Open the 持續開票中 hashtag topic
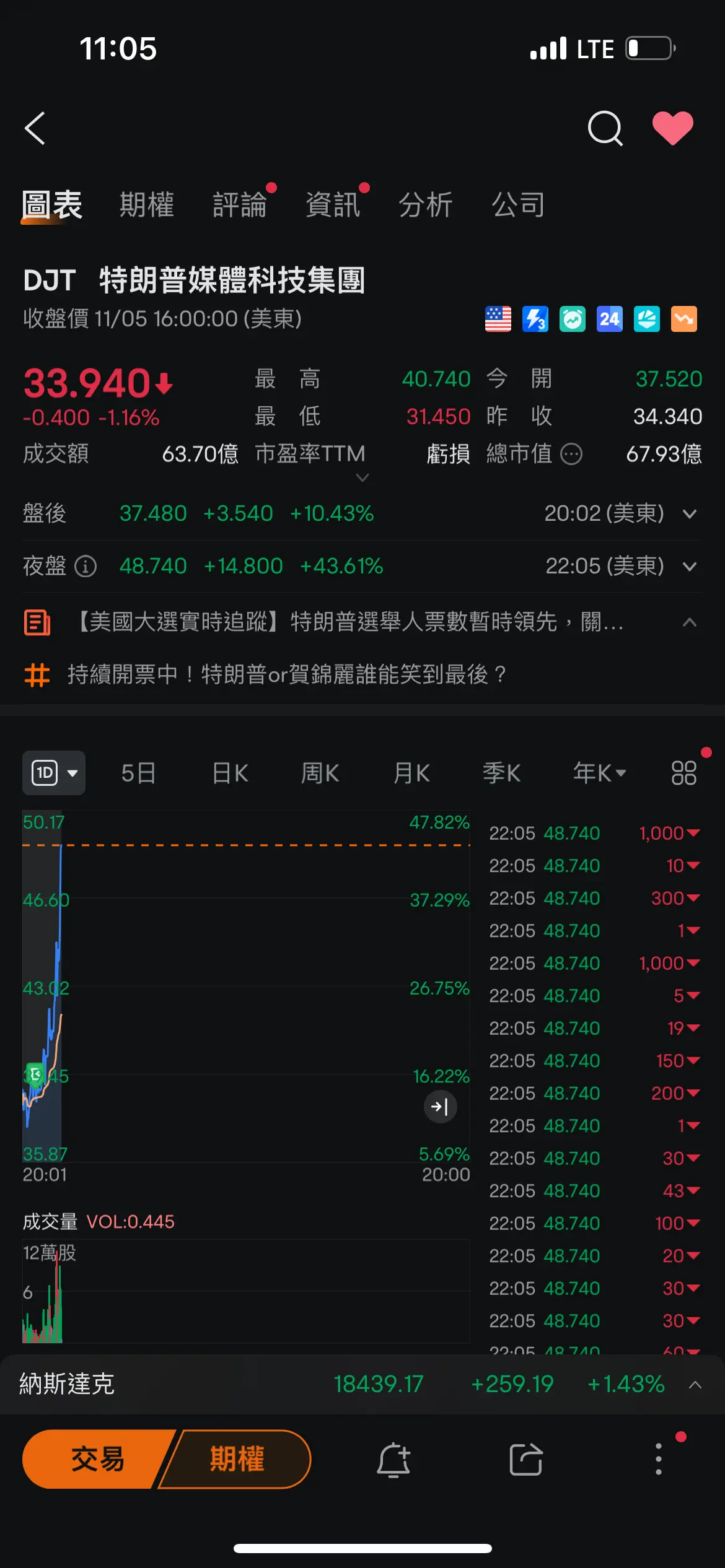 286,674
